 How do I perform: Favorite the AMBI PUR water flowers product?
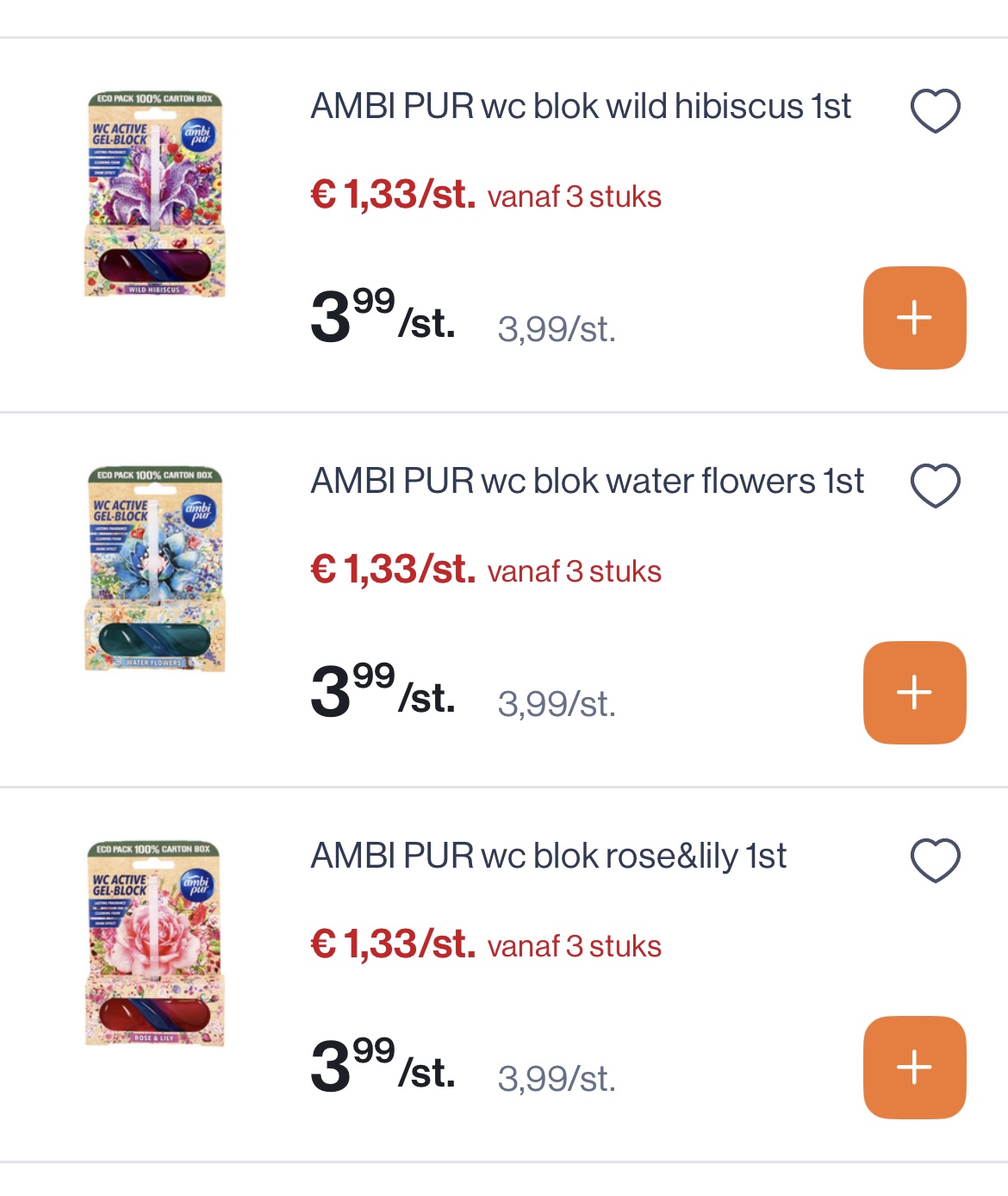(935, 485)
